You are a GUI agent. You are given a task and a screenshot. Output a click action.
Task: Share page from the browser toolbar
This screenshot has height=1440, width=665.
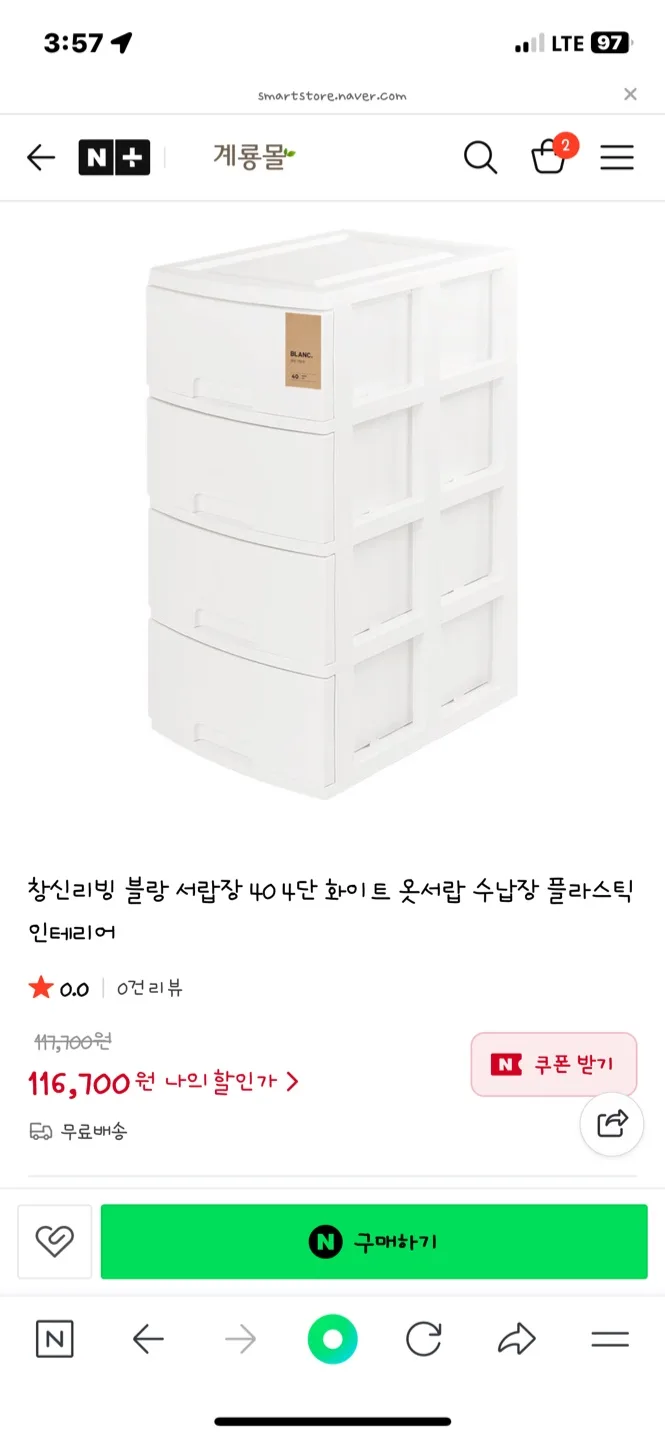517,1339
